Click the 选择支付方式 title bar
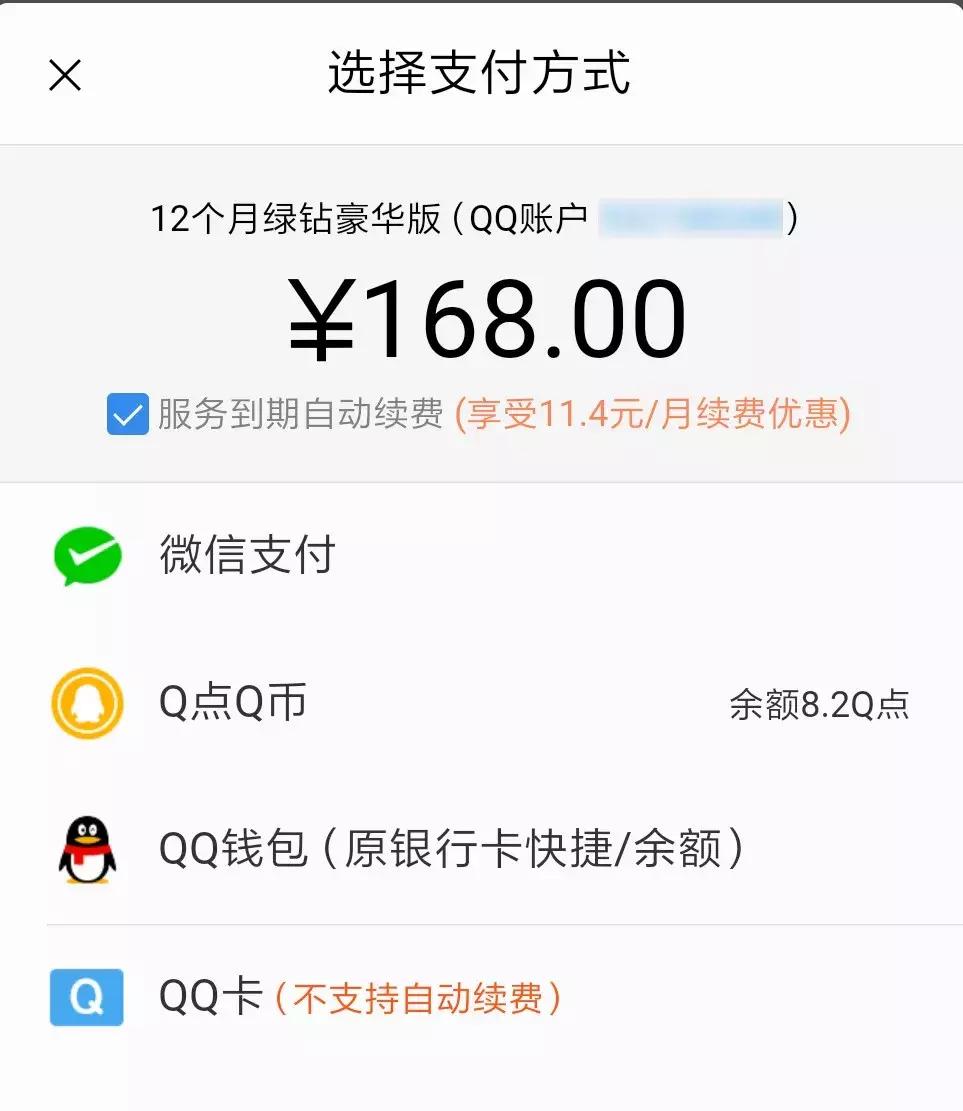Screen dimensions: 963x1111 (x=481, y=74)
